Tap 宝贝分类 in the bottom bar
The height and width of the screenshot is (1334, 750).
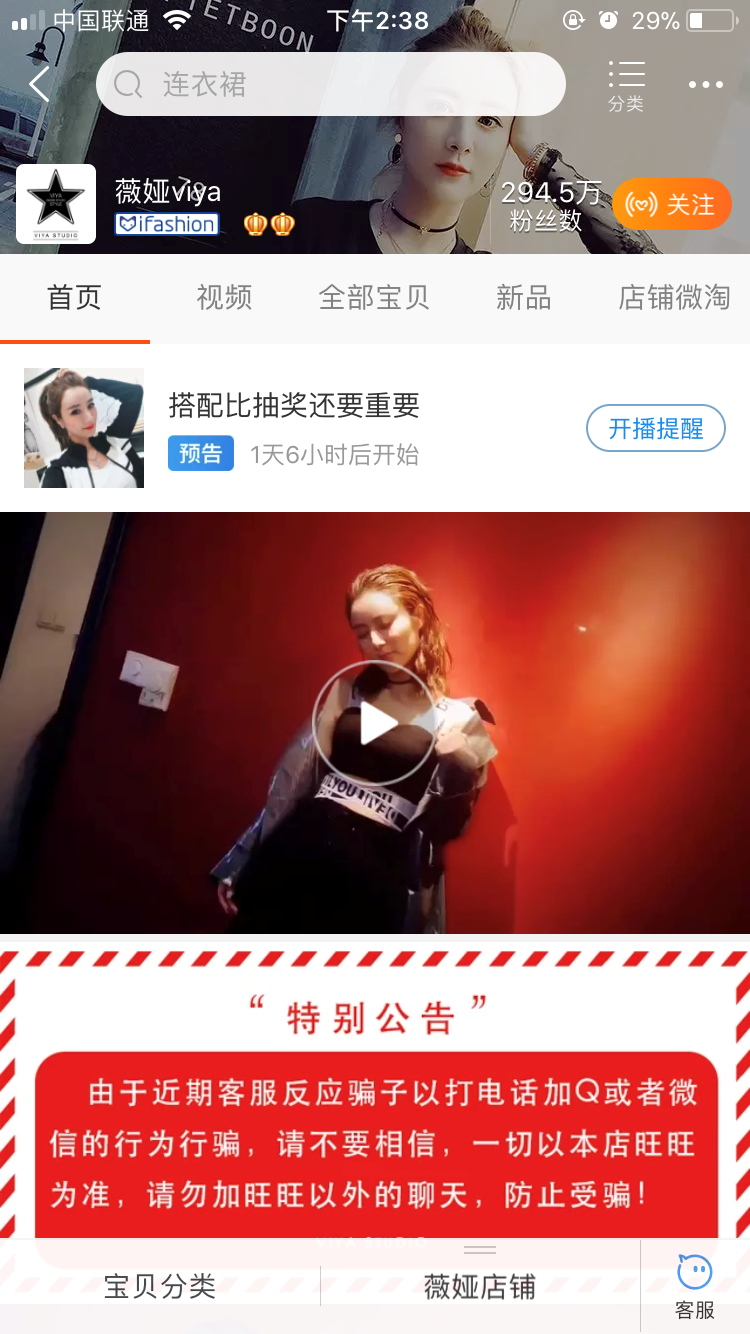pos(160,1288)
